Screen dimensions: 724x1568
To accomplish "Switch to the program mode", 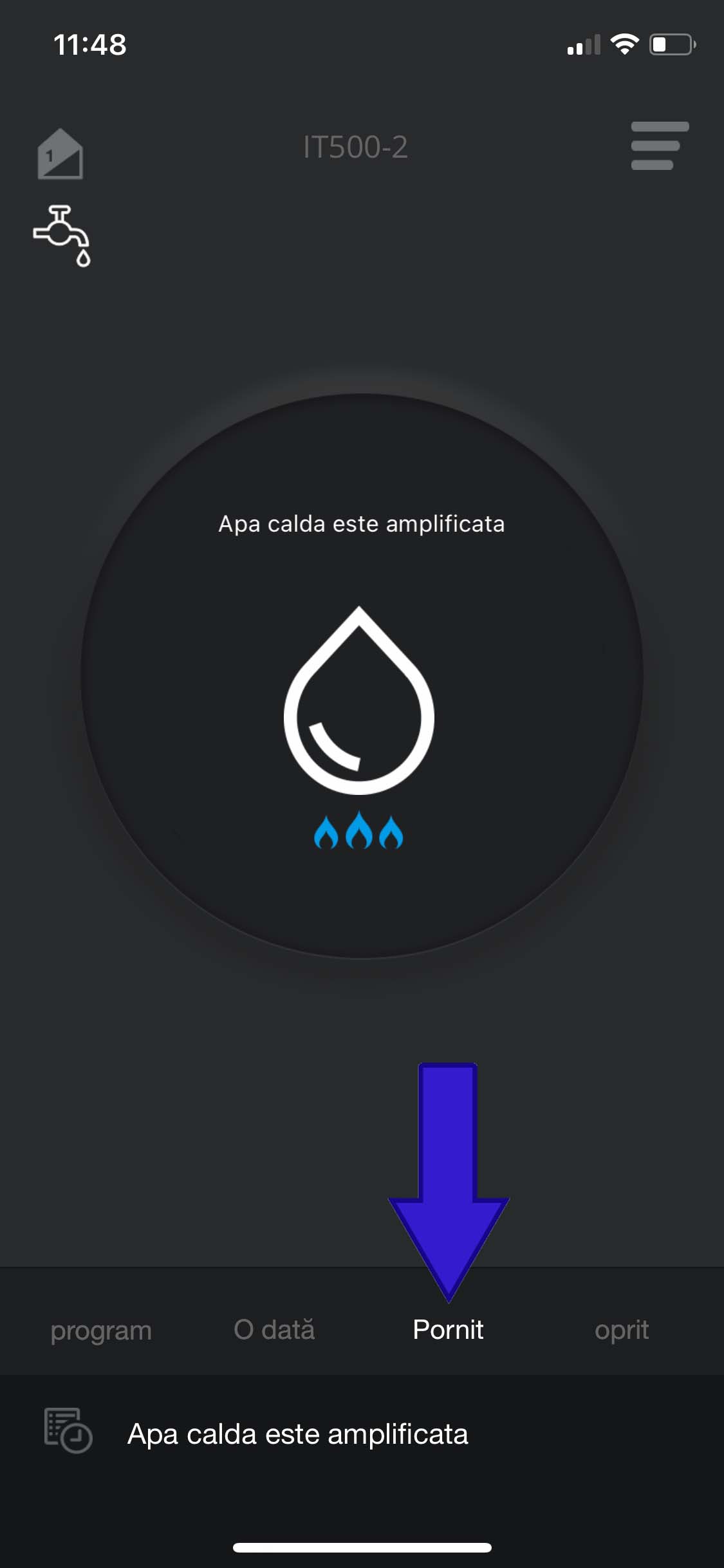I will pyautogui.click(x=101, y=1330).
